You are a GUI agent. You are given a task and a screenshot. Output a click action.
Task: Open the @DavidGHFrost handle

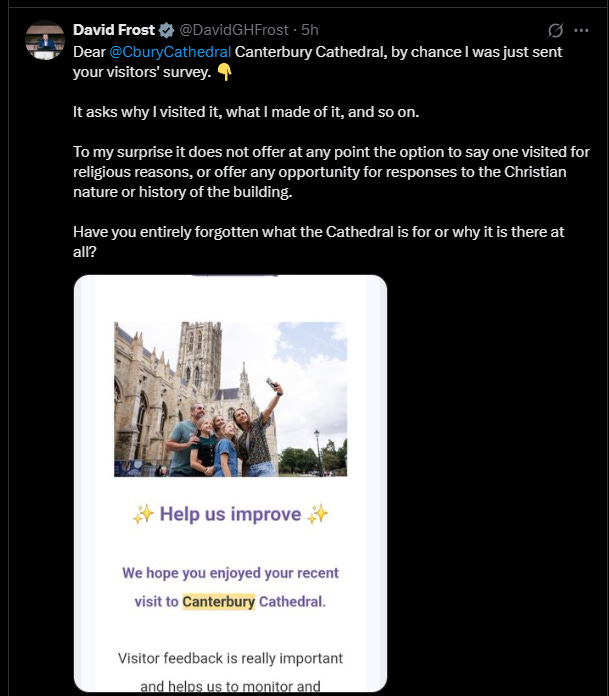(234, 30)
